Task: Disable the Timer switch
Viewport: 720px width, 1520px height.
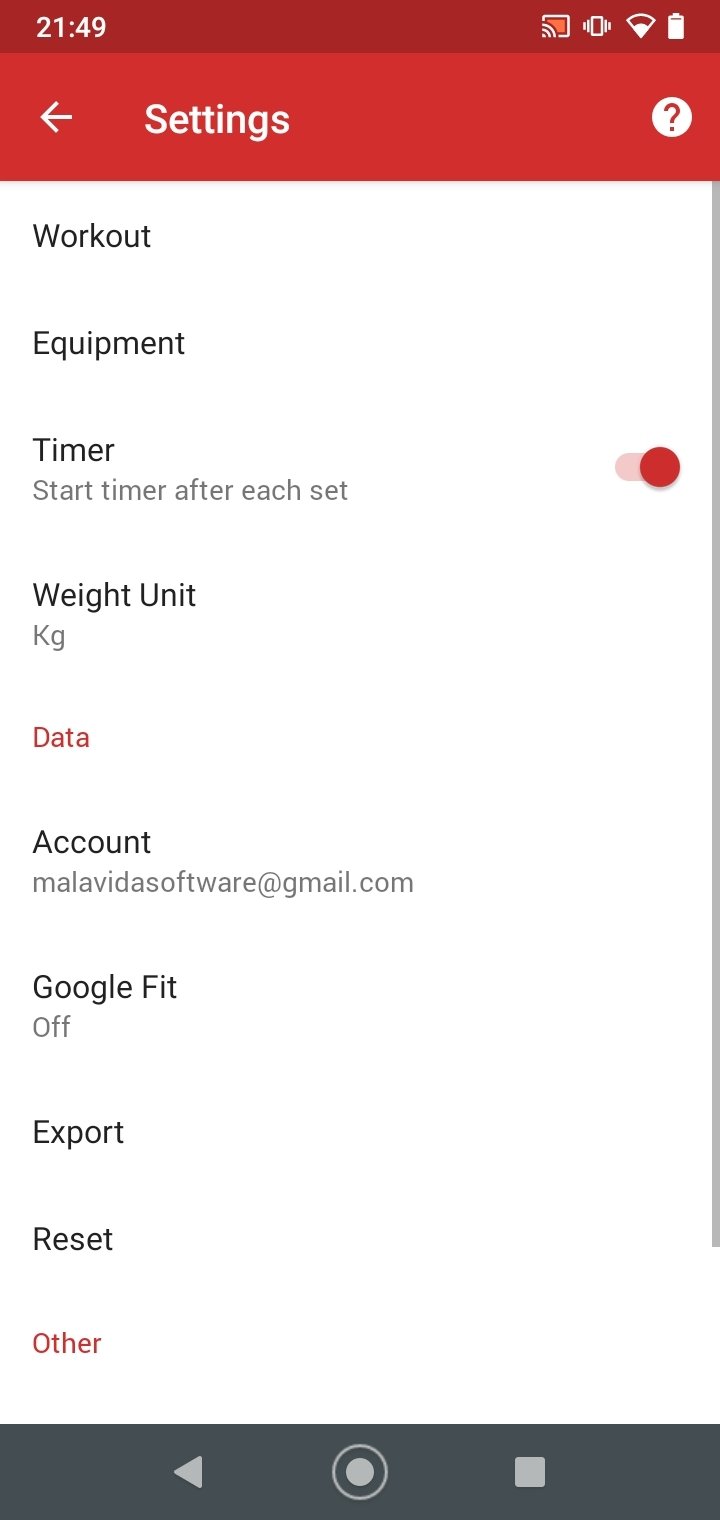Action: [647, 467]
